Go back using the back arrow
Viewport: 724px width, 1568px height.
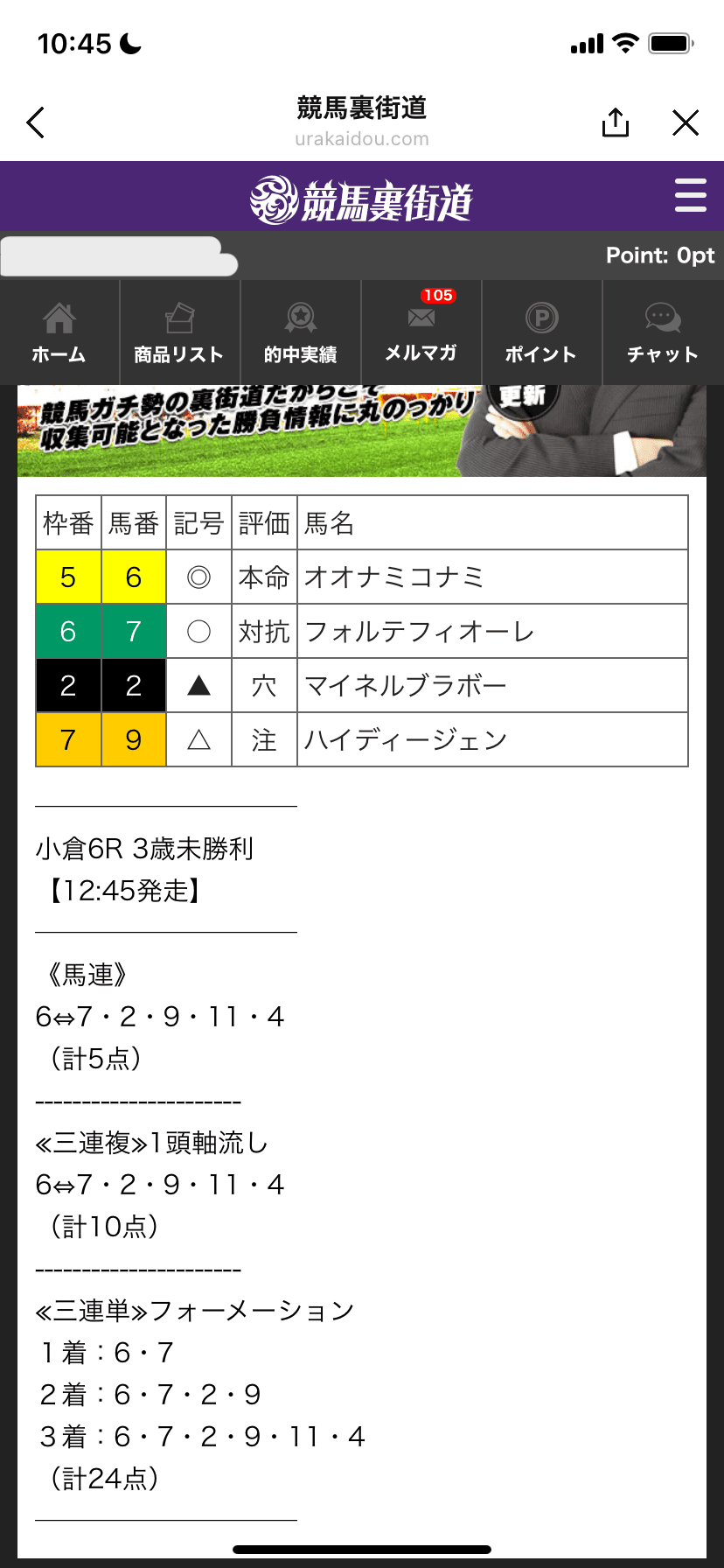click(36, 122)
